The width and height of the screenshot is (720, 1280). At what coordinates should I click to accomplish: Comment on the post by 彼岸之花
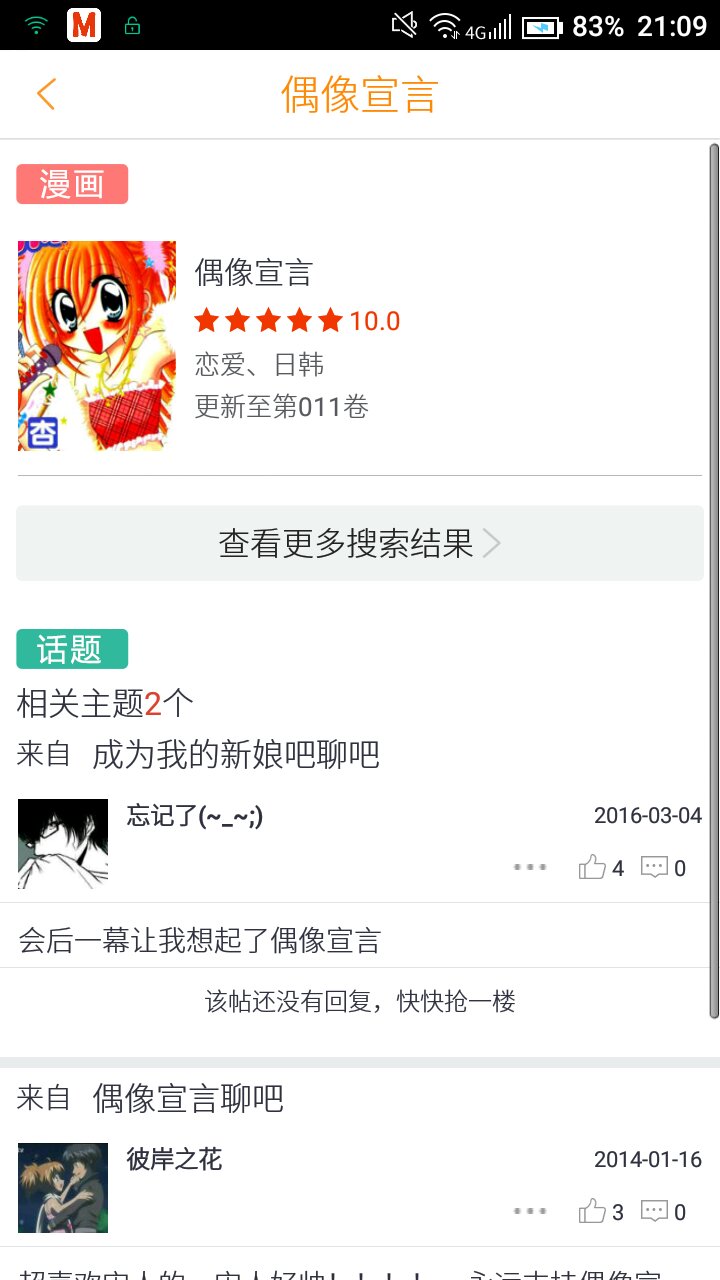(x=663, y=1212)
